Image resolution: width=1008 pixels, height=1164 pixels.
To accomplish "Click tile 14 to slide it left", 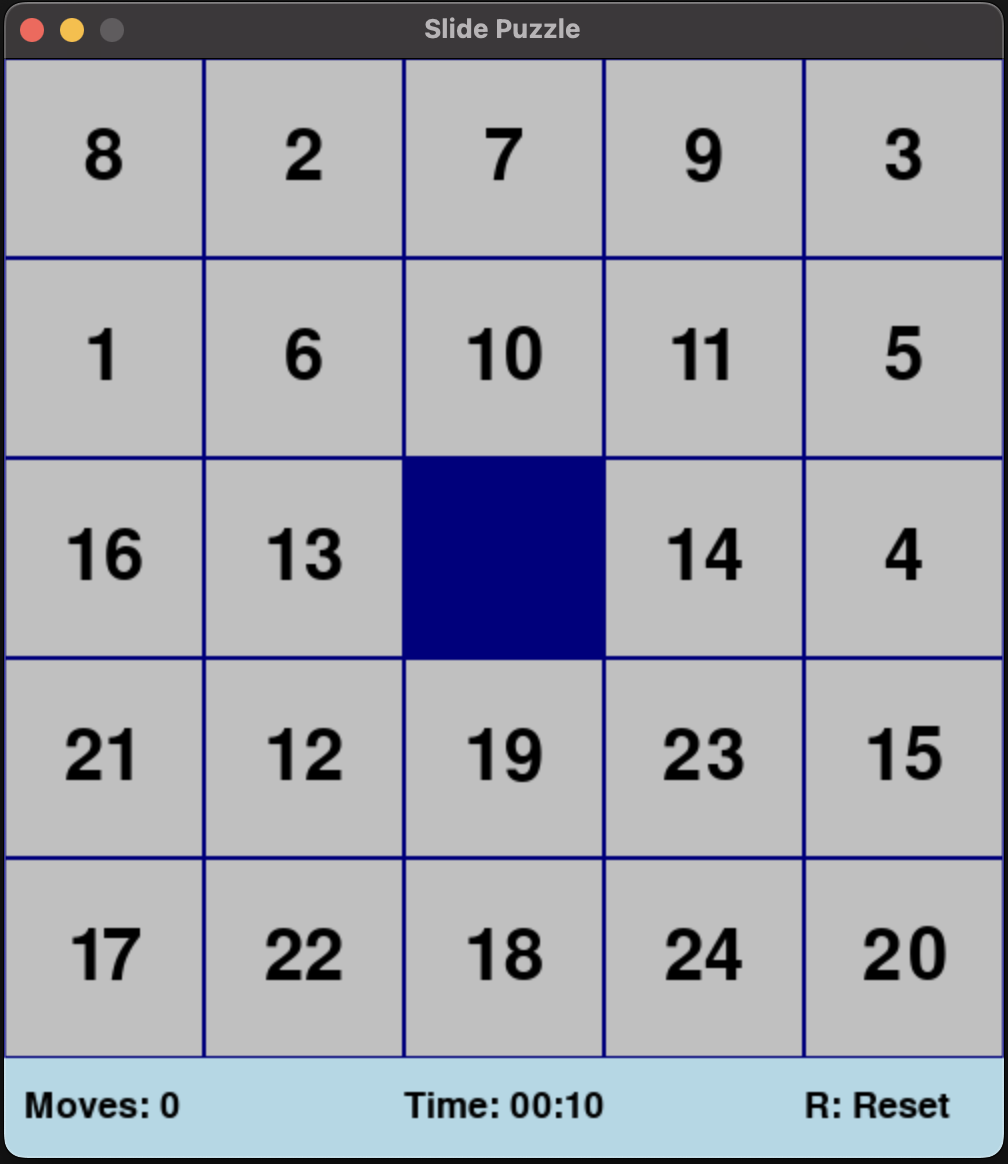I will pyautogui.click(x=704, y=557).
